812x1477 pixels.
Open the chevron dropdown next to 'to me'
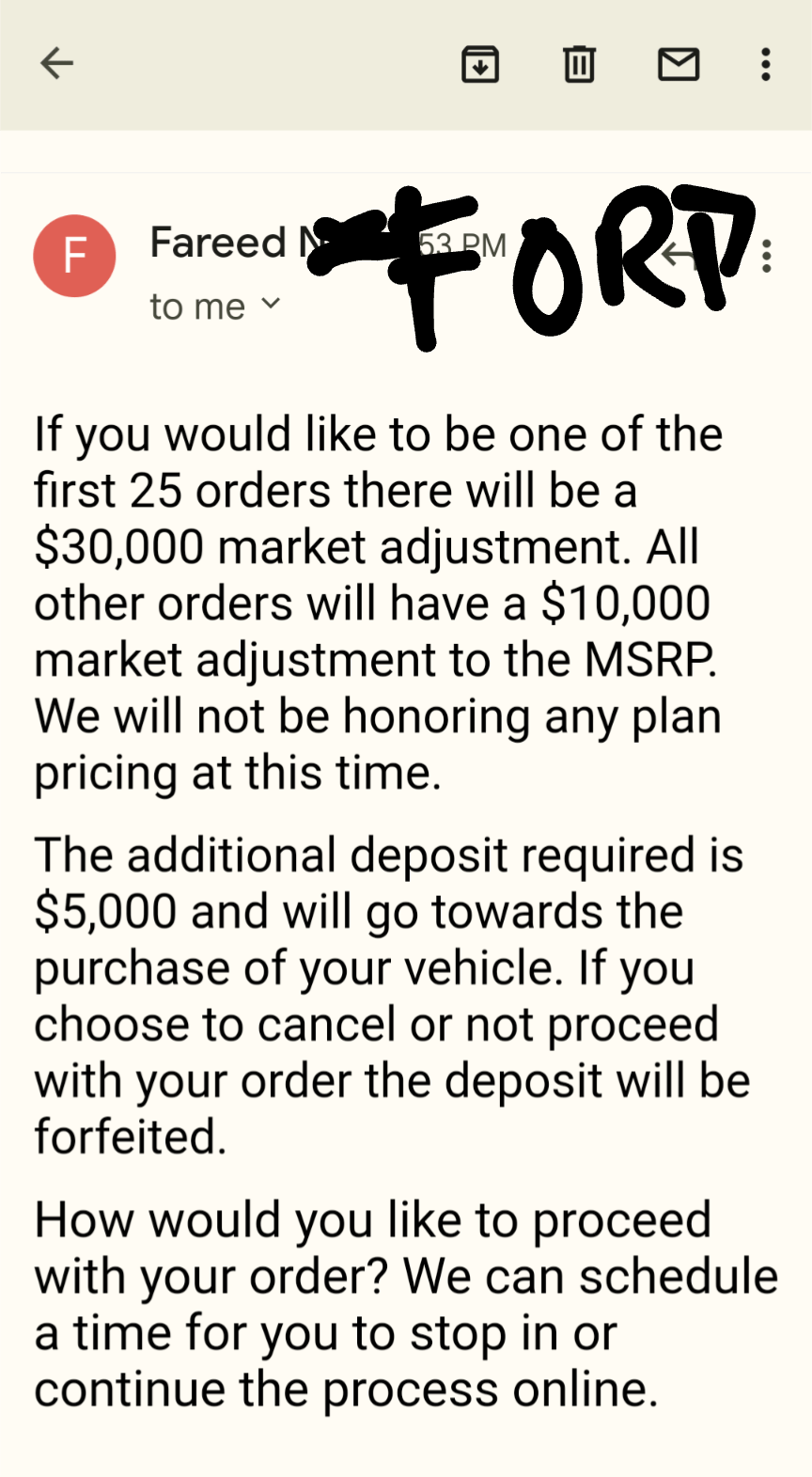(272, 305)
